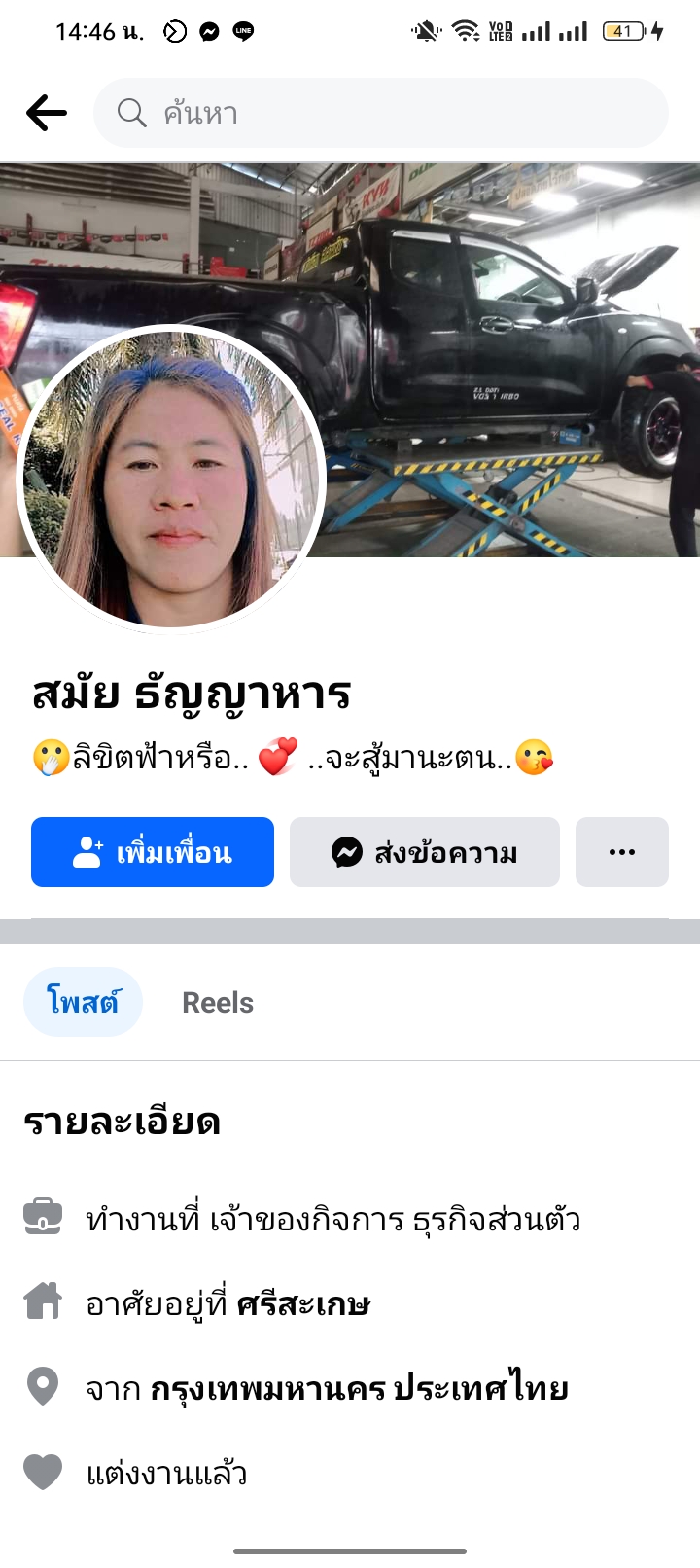Screen dimensions: 700x1568
Task: Switch to the โพสต์ tab
Action: (x=83, y=1002)
